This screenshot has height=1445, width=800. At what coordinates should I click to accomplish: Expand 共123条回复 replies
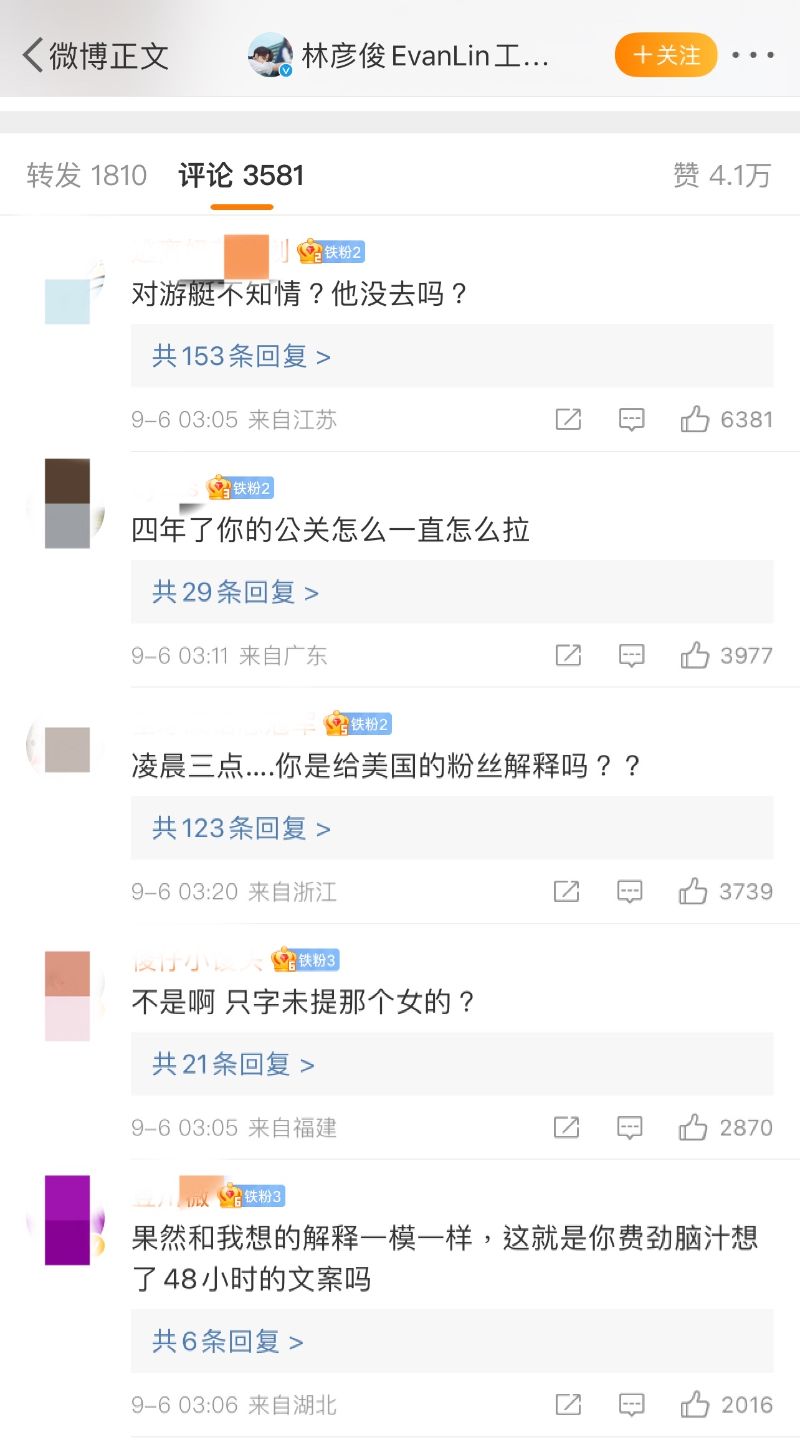[241, 828]
